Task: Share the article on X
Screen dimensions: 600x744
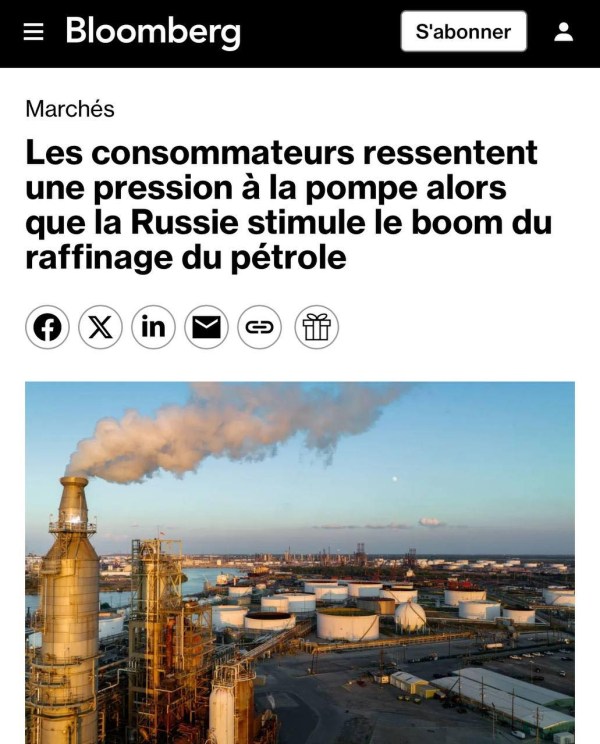Action: (100, 327)
